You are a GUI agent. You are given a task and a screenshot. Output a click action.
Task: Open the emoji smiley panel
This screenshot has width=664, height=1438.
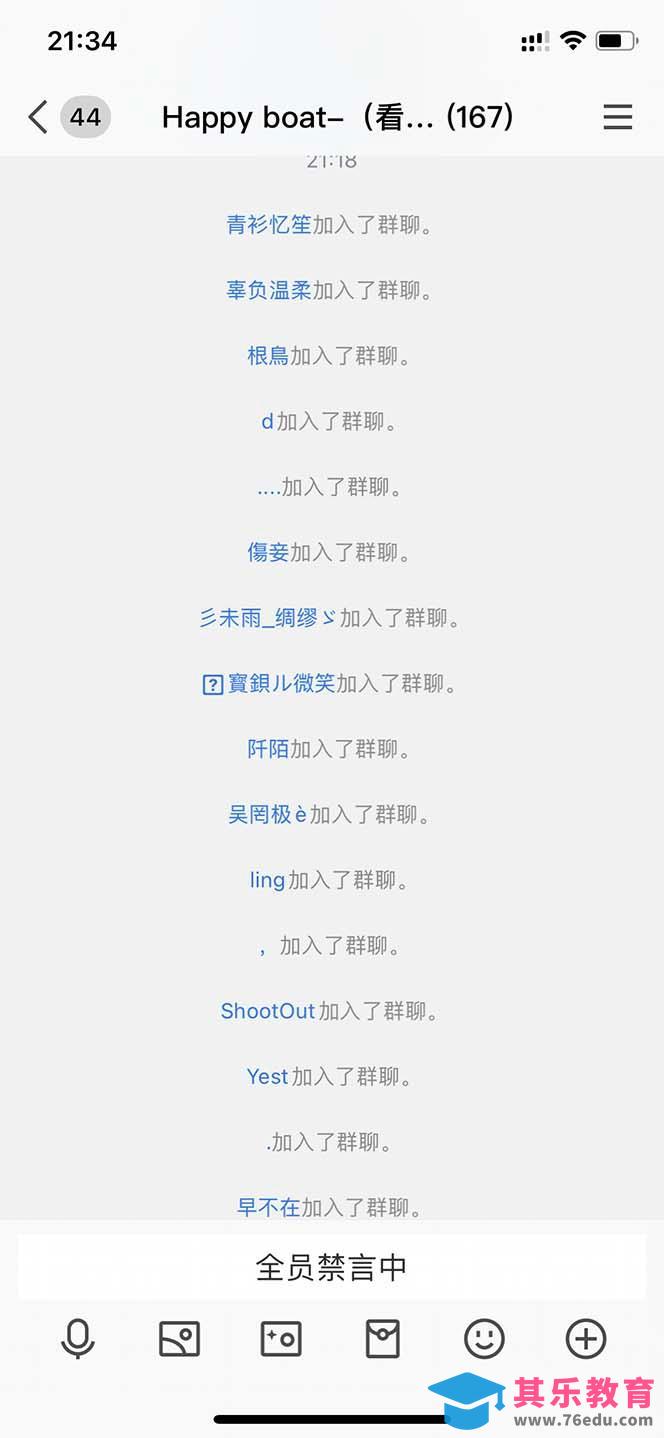tap(484, 1338)
